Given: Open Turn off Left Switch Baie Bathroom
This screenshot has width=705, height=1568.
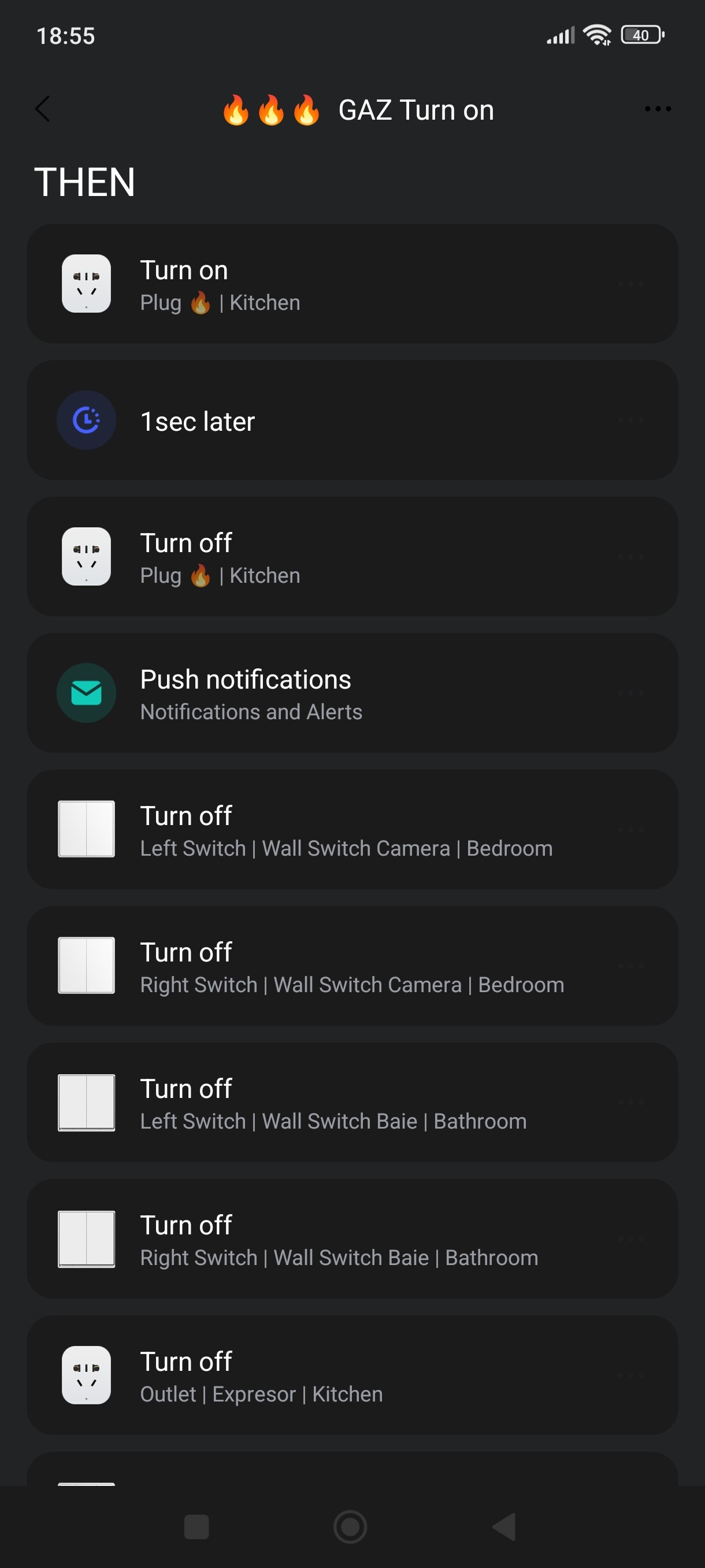Looking at the screenshot, I should point(351,1102).
